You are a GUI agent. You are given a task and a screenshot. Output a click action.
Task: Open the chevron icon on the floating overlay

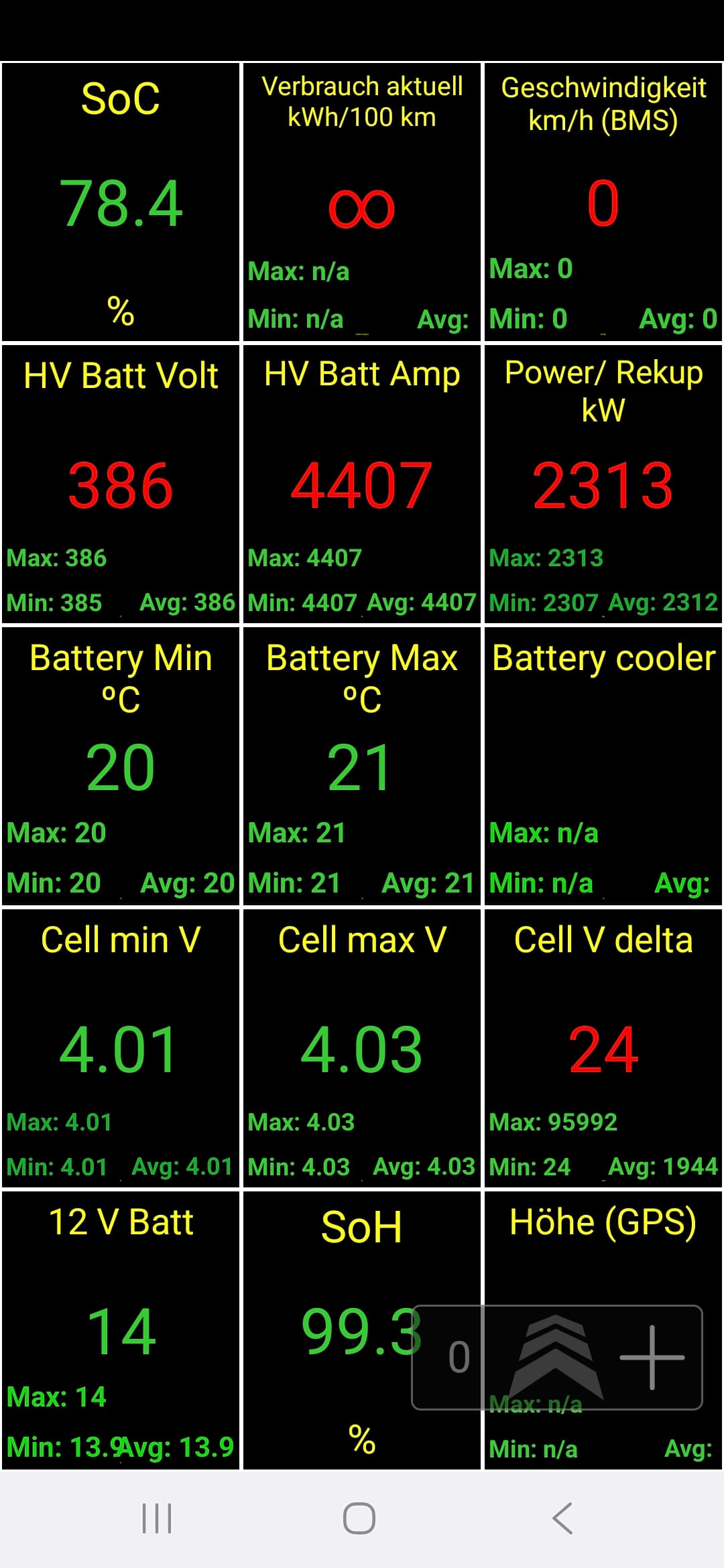(556, 1357)
